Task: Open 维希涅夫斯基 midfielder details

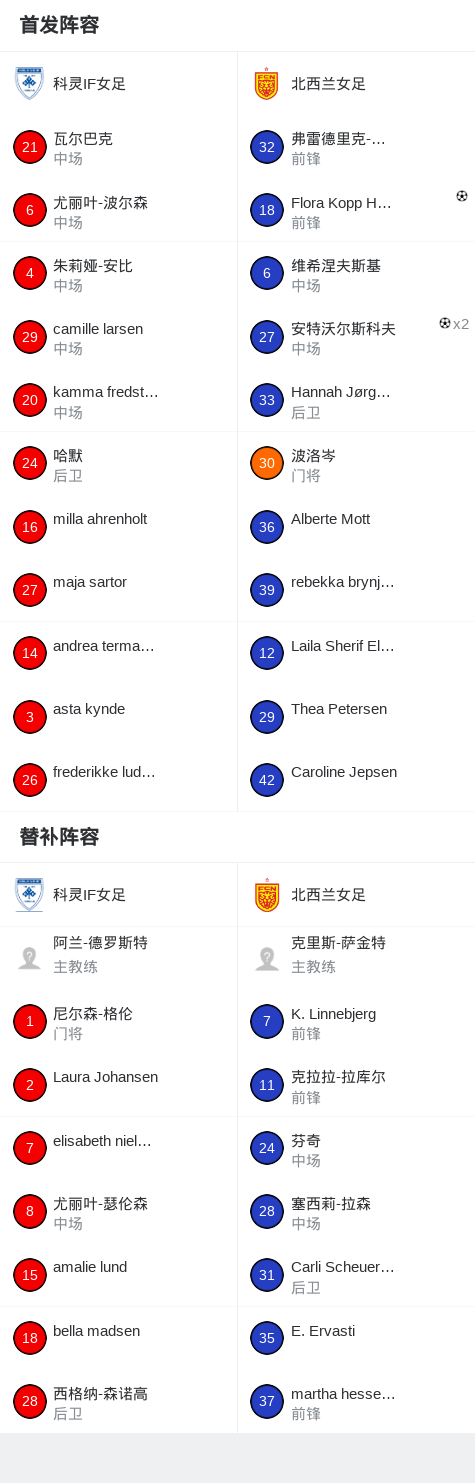Action: (356, 274)
